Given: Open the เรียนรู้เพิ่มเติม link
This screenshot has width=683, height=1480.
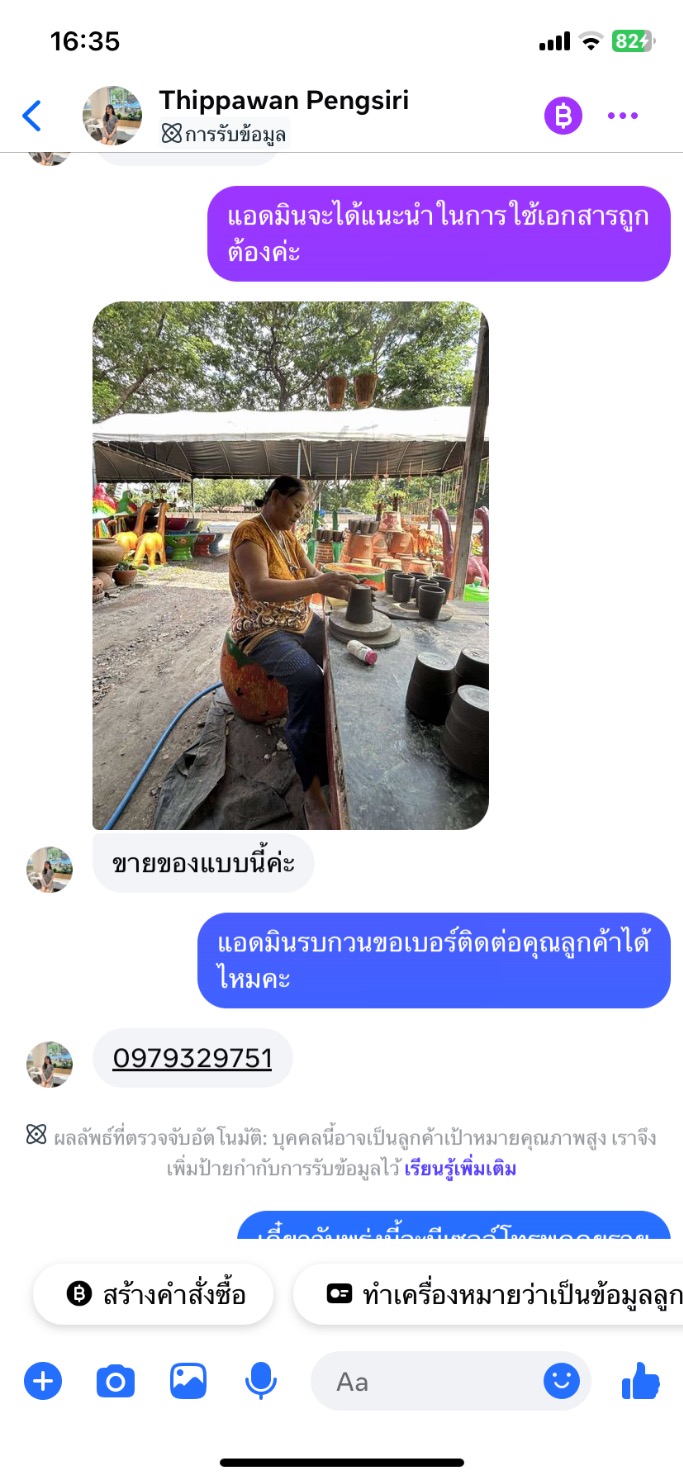Looking at the screenshot, I should [x=460, y=1169].
